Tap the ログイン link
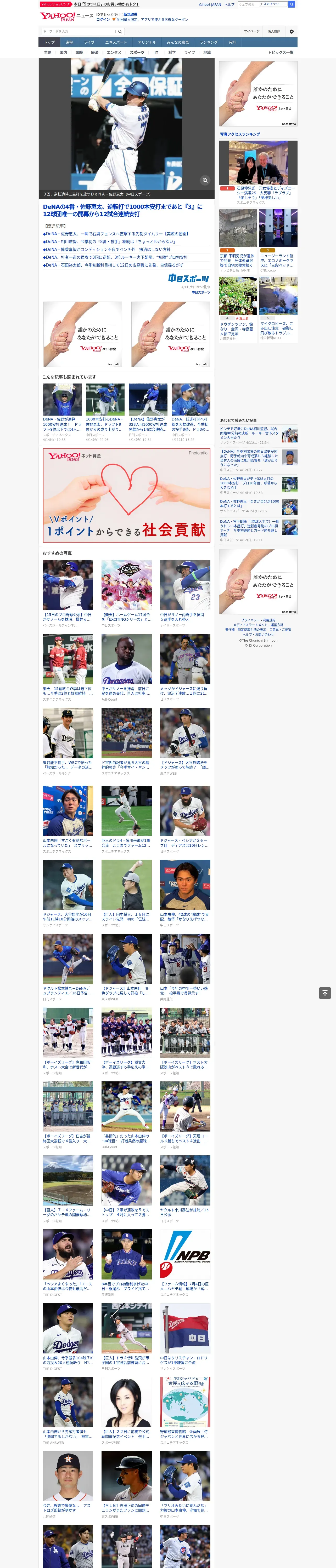 coord(103,20)
